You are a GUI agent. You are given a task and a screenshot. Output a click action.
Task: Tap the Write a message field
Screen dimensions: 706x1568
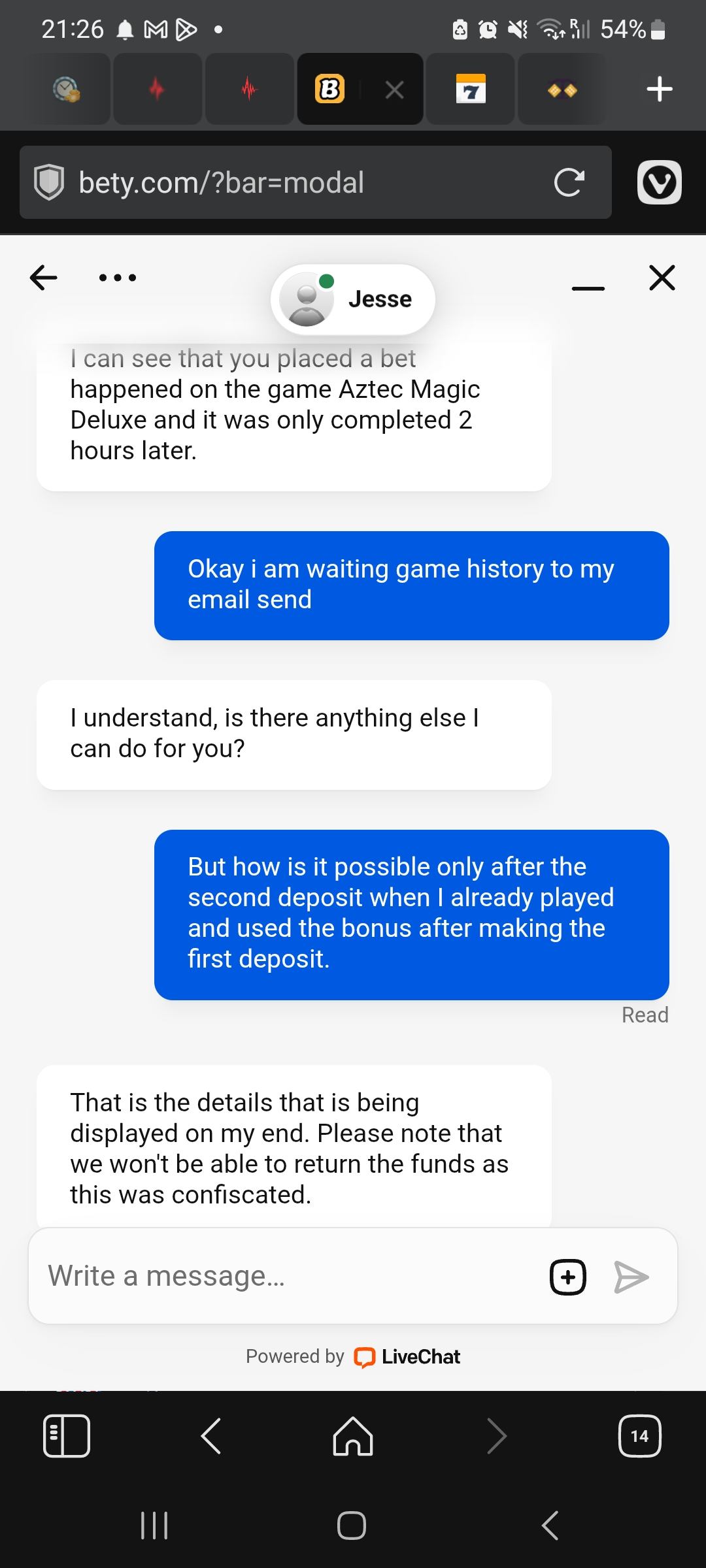[288, 1276]
